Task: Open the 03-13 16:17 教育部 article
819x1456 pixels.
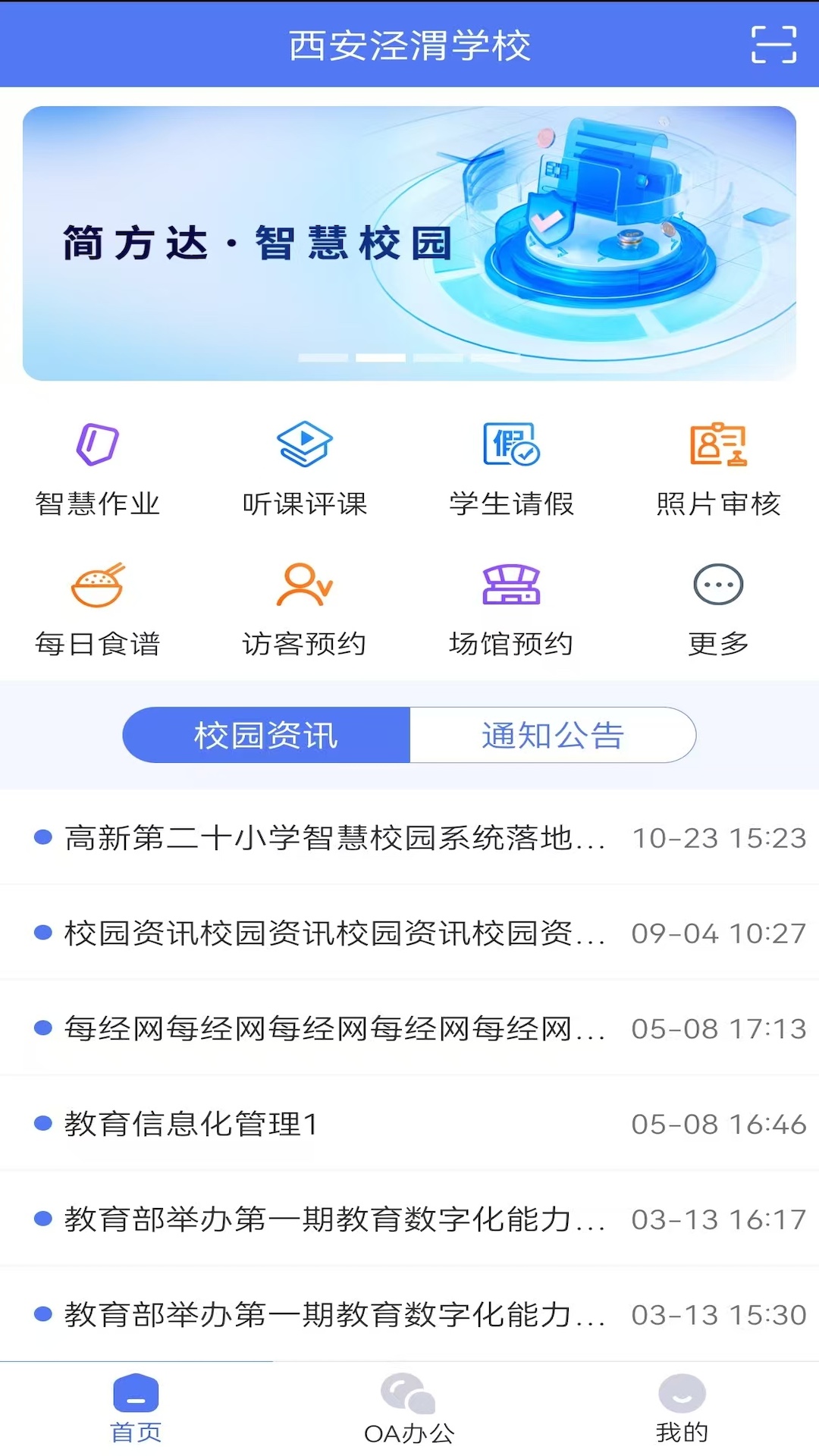Action: tap(334, 1219)
